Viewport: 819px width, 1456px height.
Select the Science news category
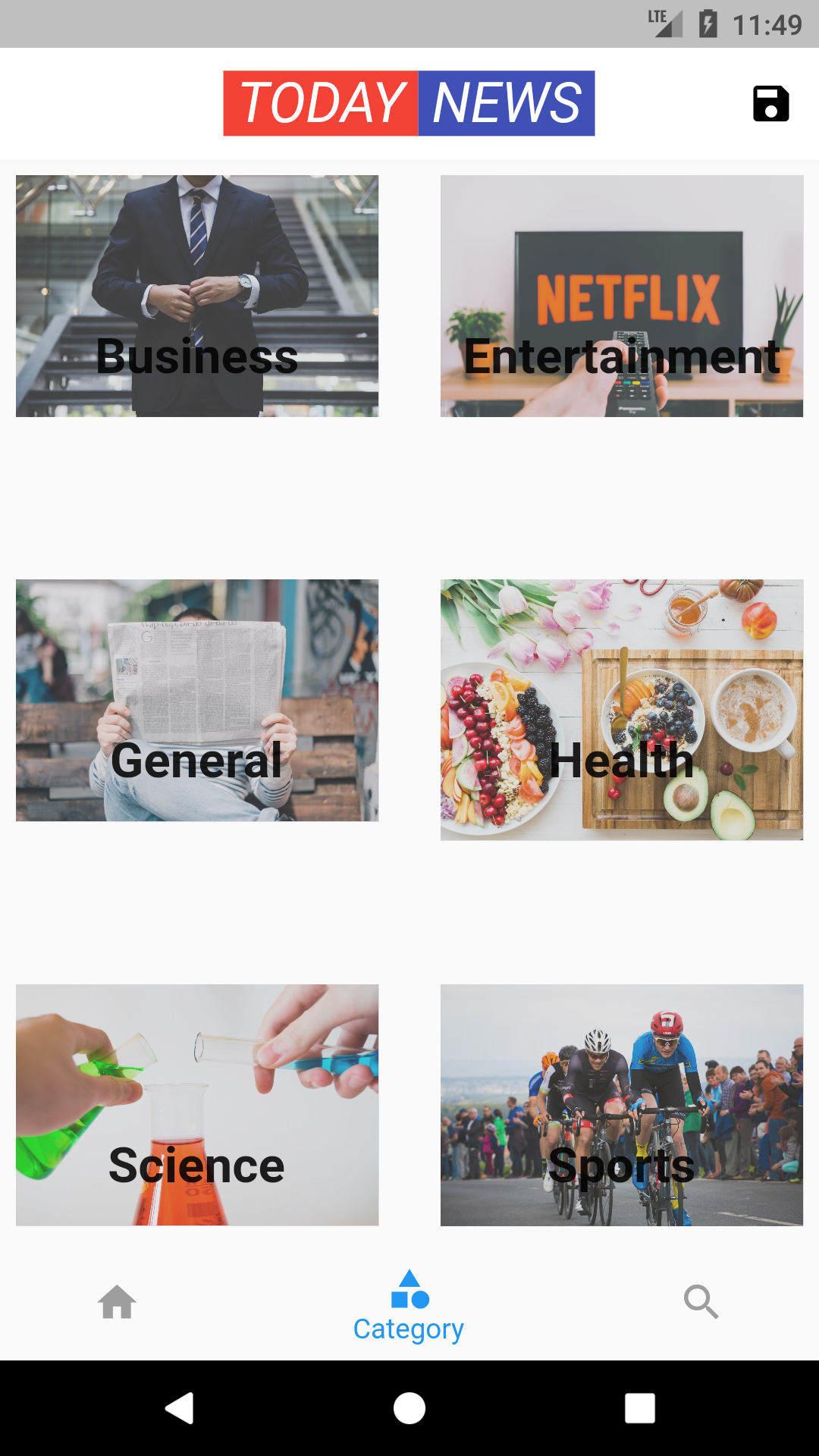(x=197, y=1105)
